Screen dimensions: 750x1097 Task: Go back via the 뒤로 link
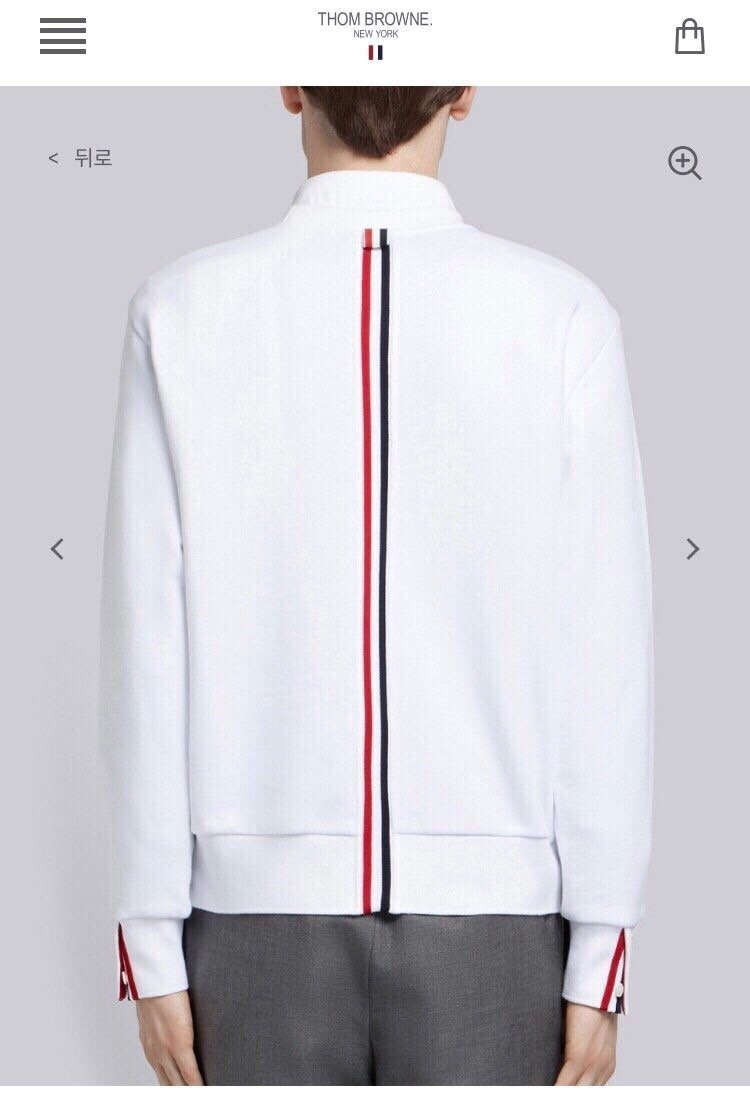[81, 158]
